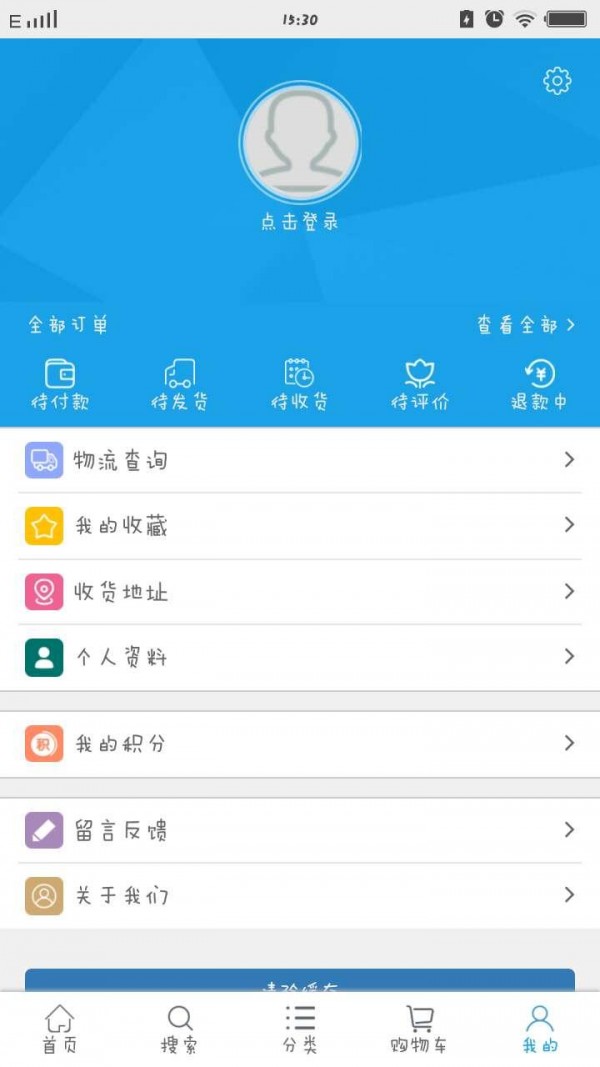Open 查看全部 to view all orders
600x1067 pixels.
526,325
